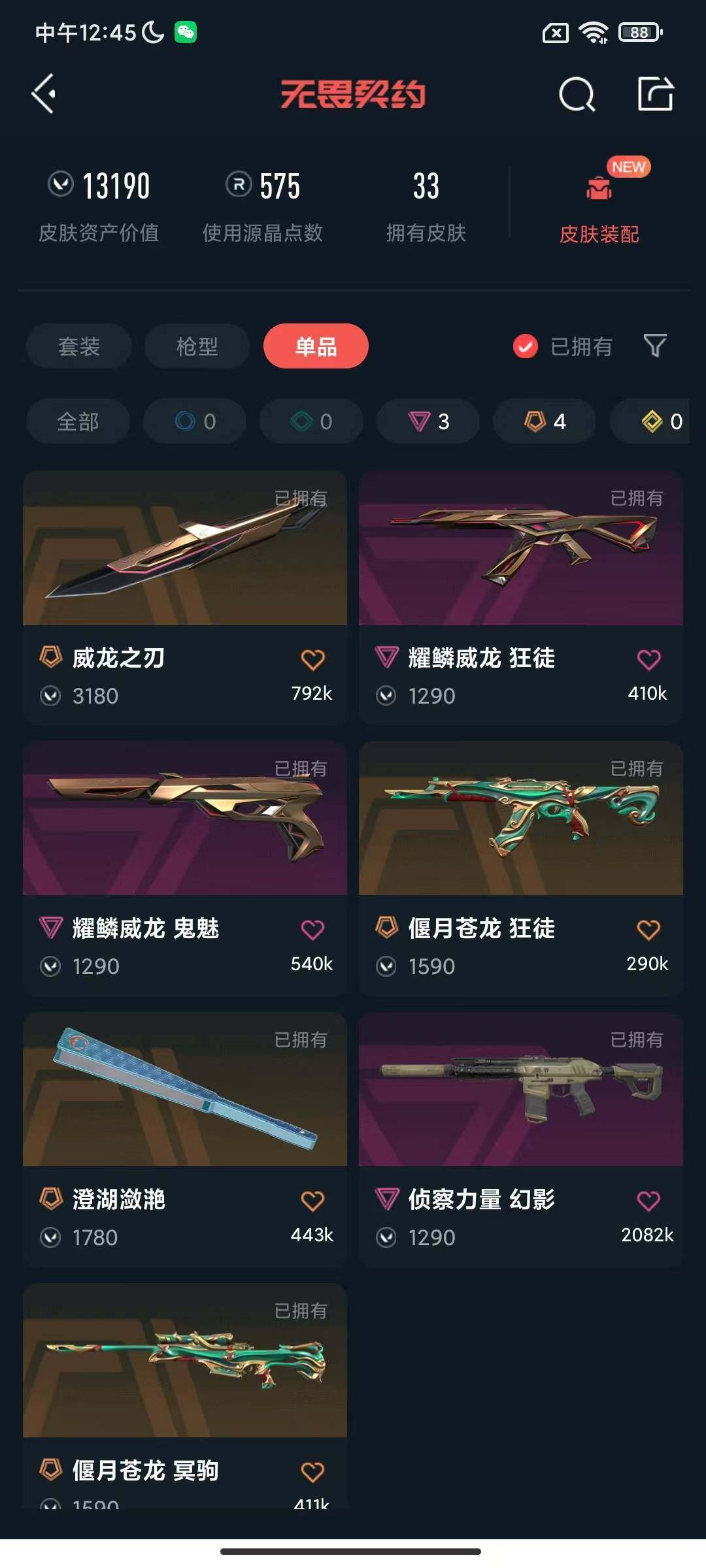Switch to the 枪型 tab

[x=197, y=346]
